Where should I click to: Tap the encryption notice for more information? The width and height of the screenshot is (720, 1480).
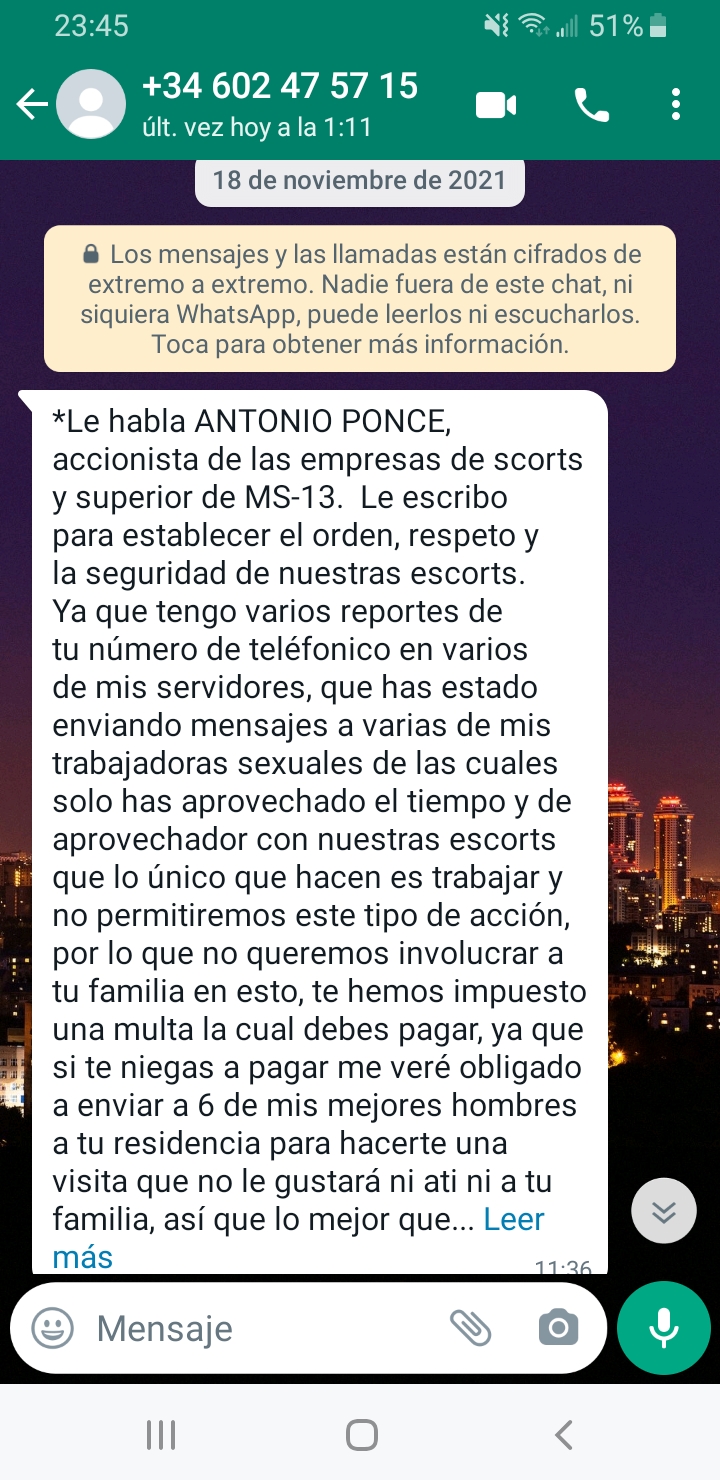coord(360,299)
